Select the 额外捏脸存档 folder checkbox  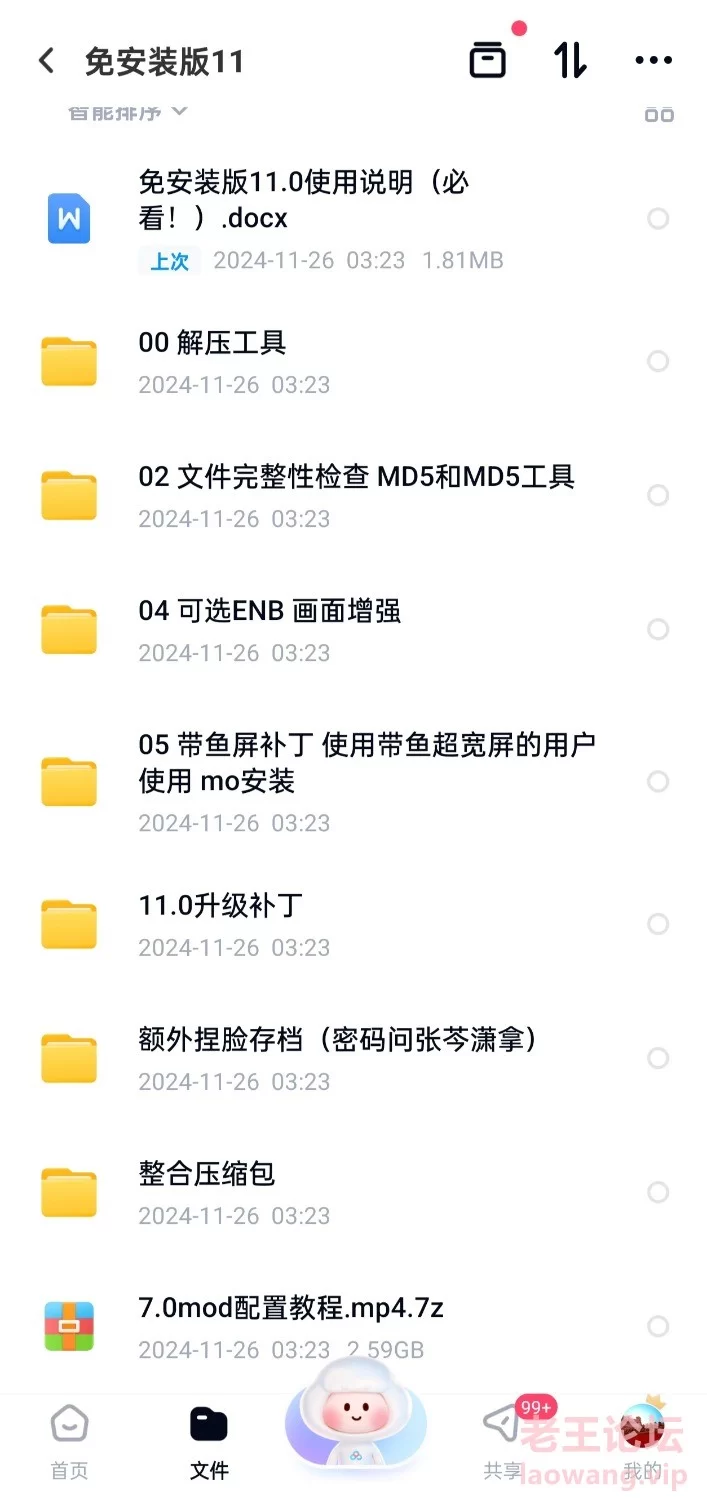658,1058
